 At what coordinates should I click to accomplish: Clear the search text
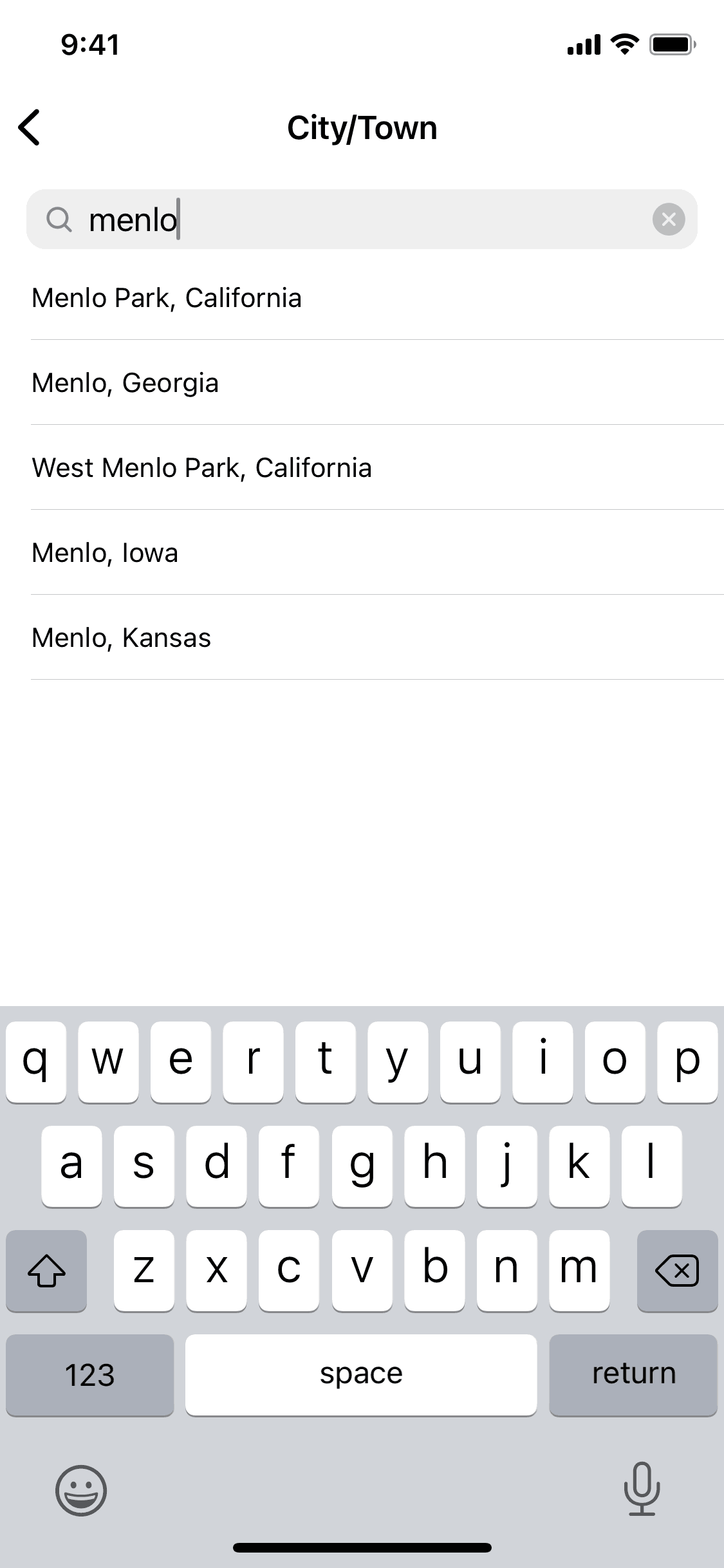coord(669,219)
